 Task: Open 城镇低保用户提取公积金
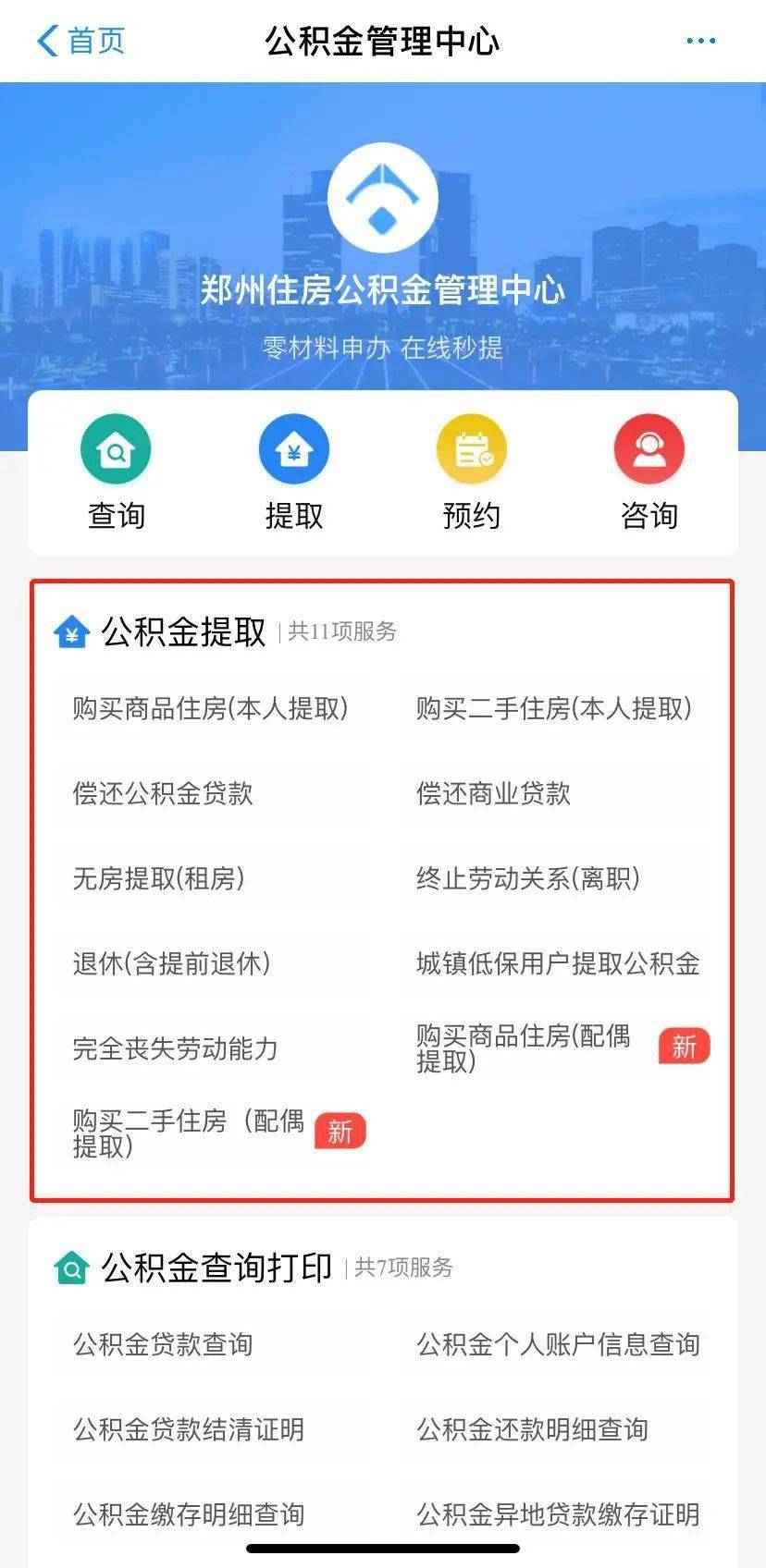pyautogui.click(x=558, y=964)
